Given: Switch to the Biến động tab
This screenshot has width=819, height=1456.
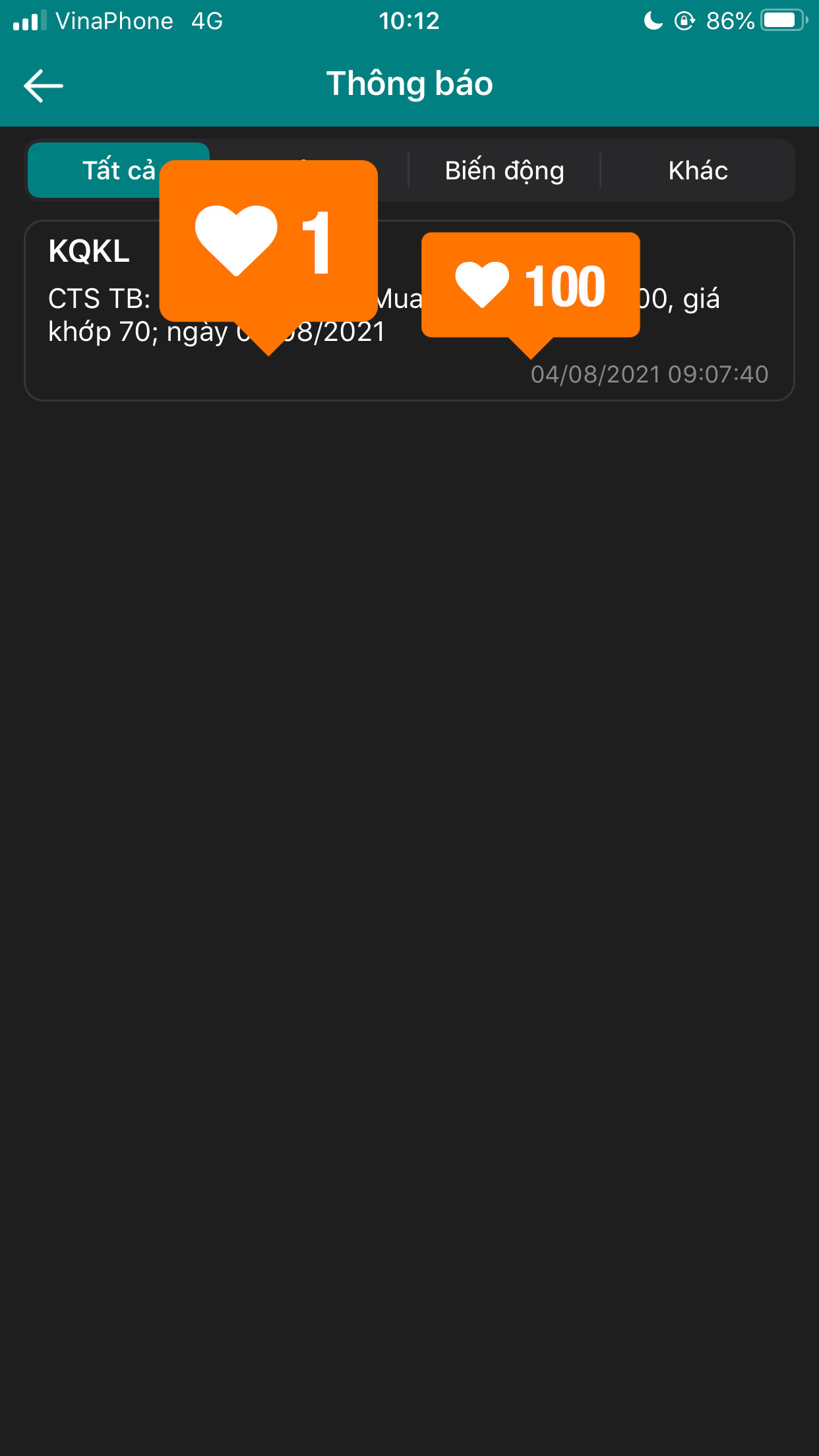Looking at the screenshot, I should (504, 171).
